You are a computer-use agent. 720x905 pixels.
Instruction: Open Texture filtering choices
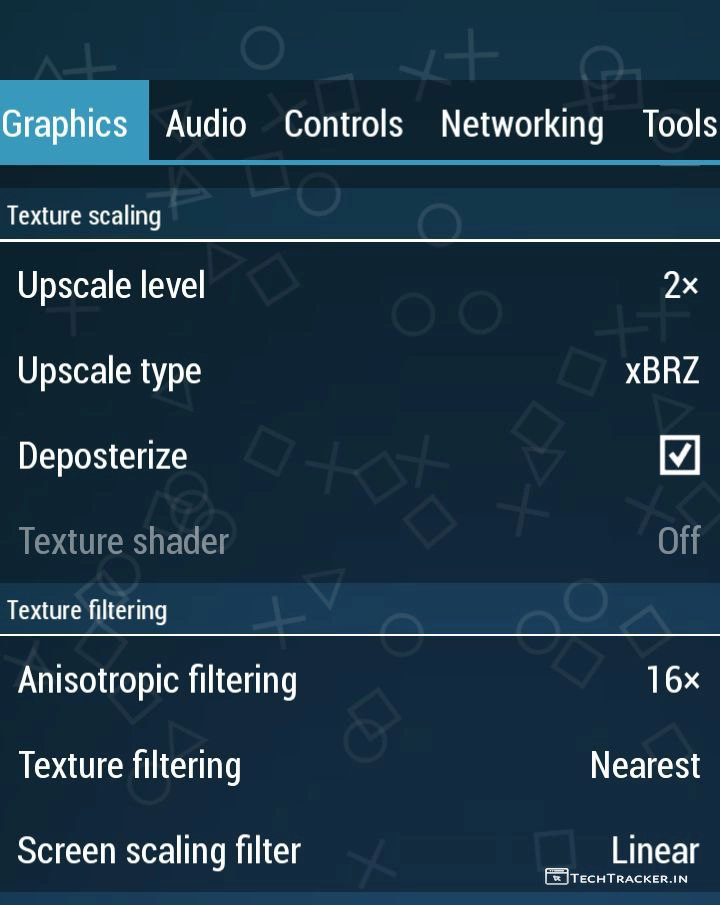[x=360, y=766]
